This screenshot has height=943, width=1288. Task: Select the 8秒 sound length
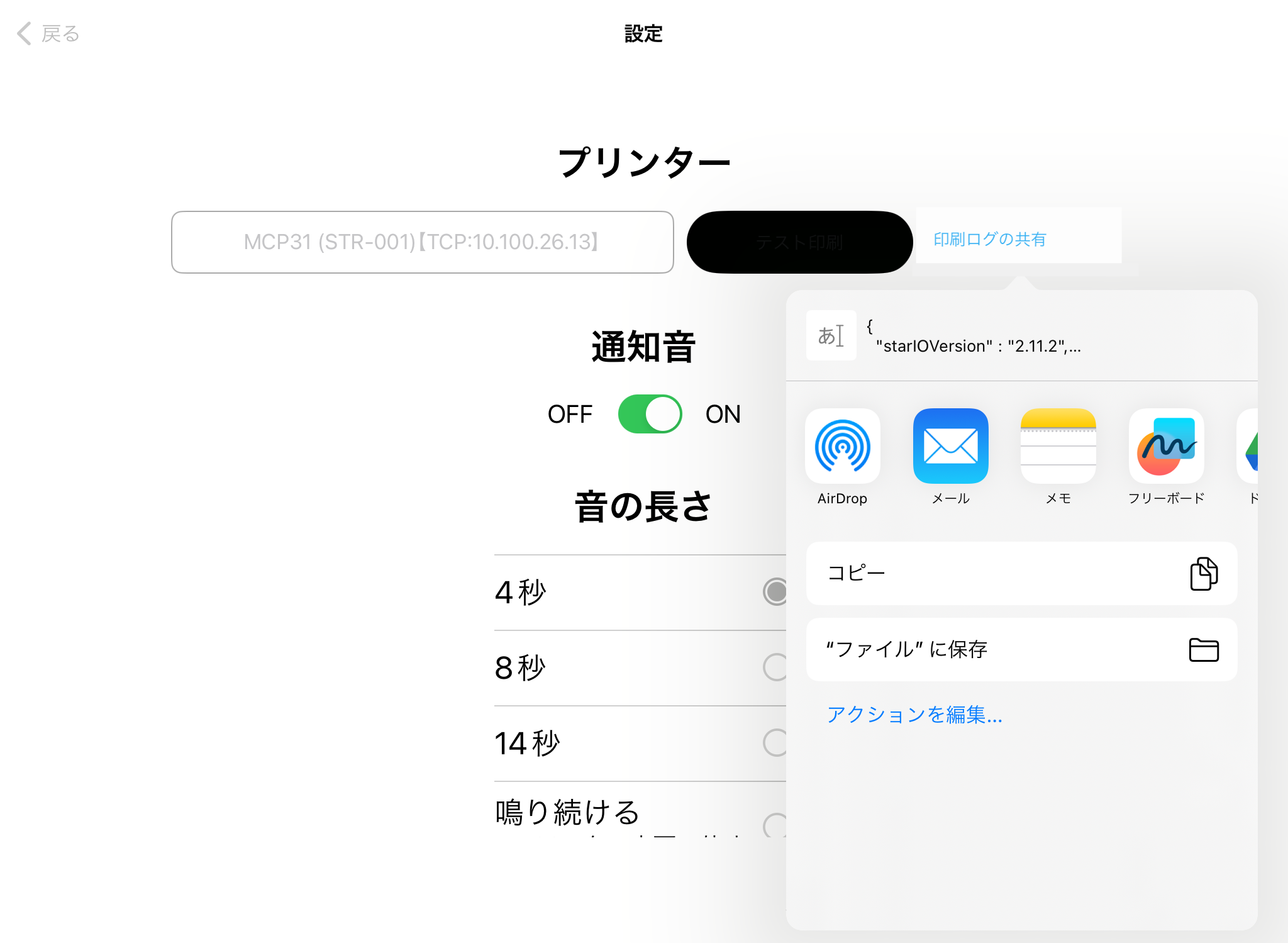pos(640,667)
